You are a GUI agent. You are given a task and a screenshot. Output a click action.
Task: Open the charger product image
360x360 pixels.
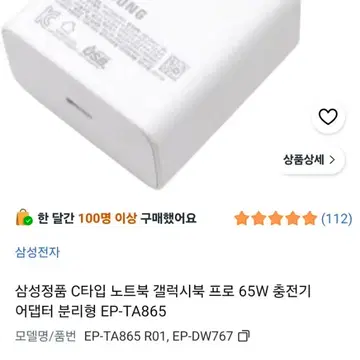point(150,95)
